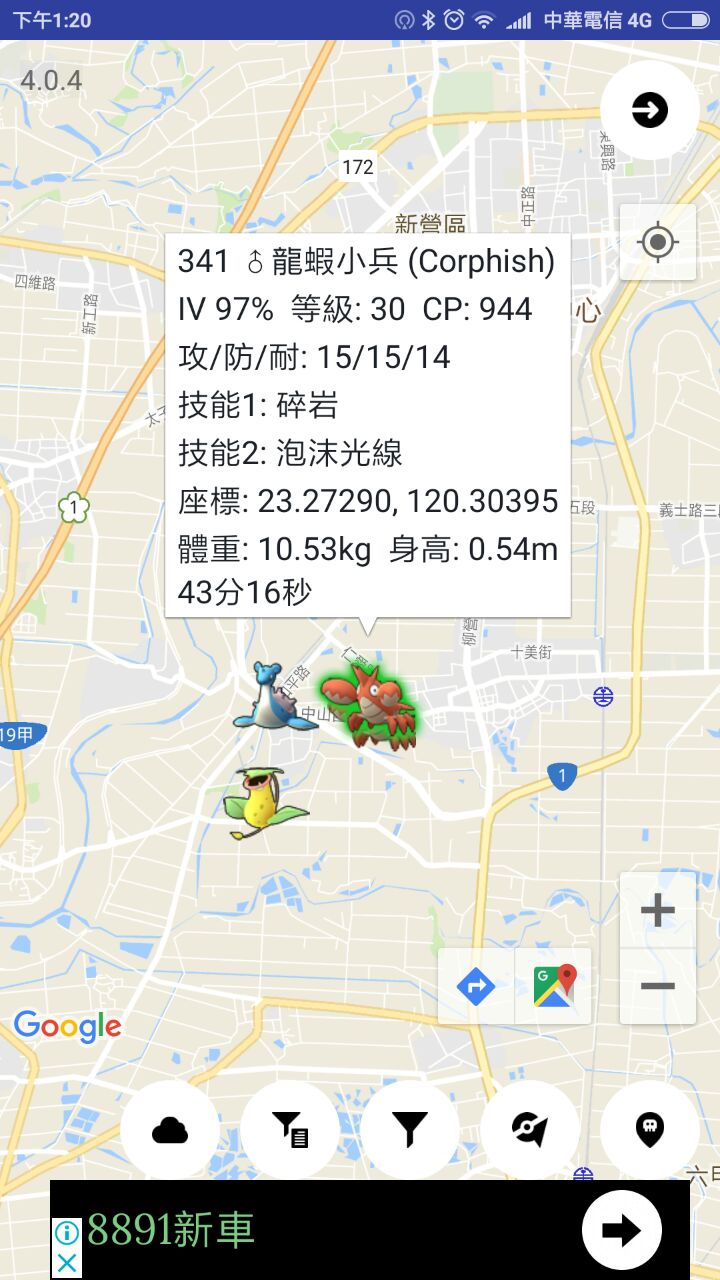Tap the skull map pin button

coord(650,1130)
